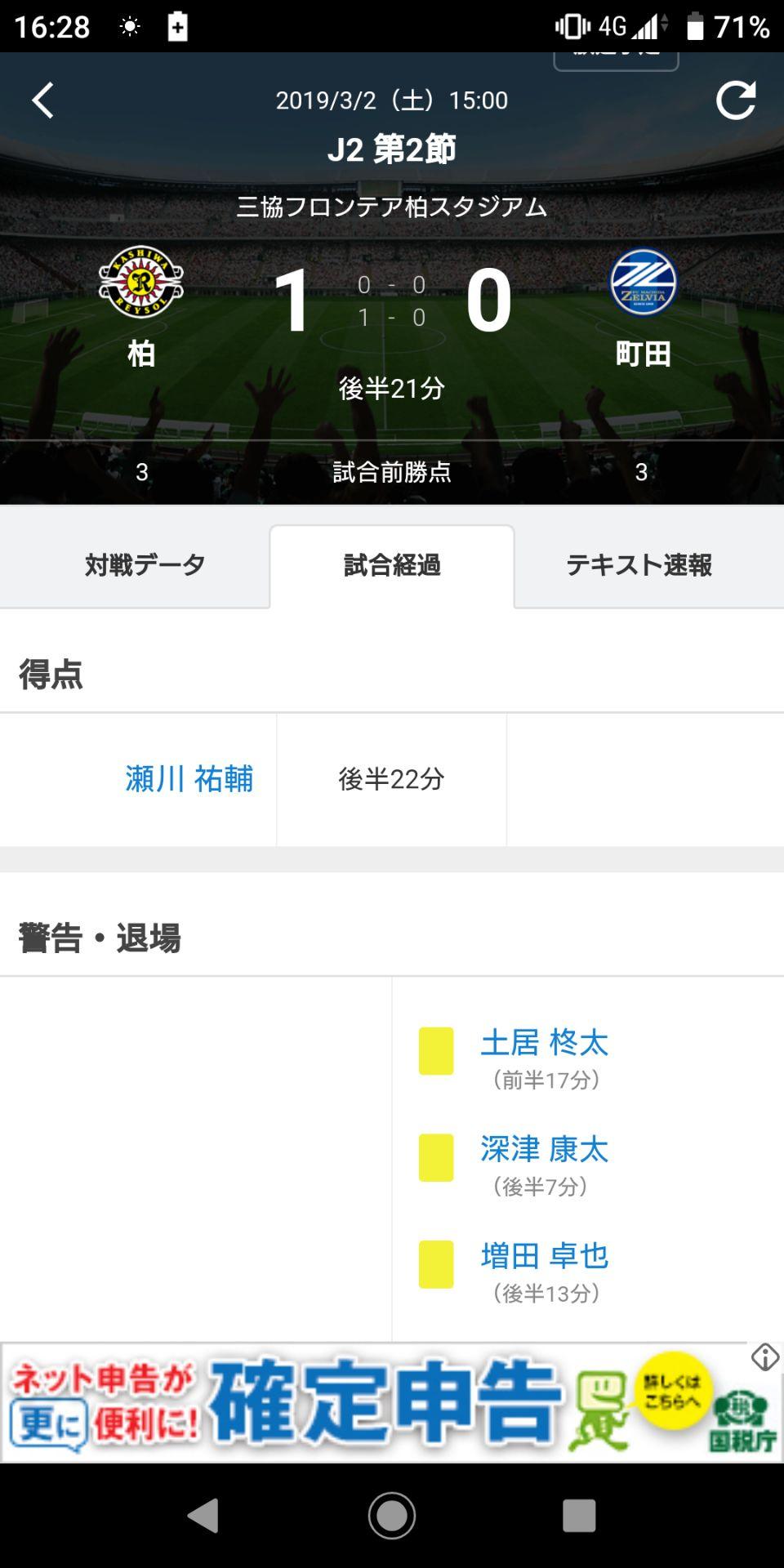The image size is (784, 1568).
Task: Open goal scorer 瀬川 祐輔's profile
Action: [x=189, y=779]
